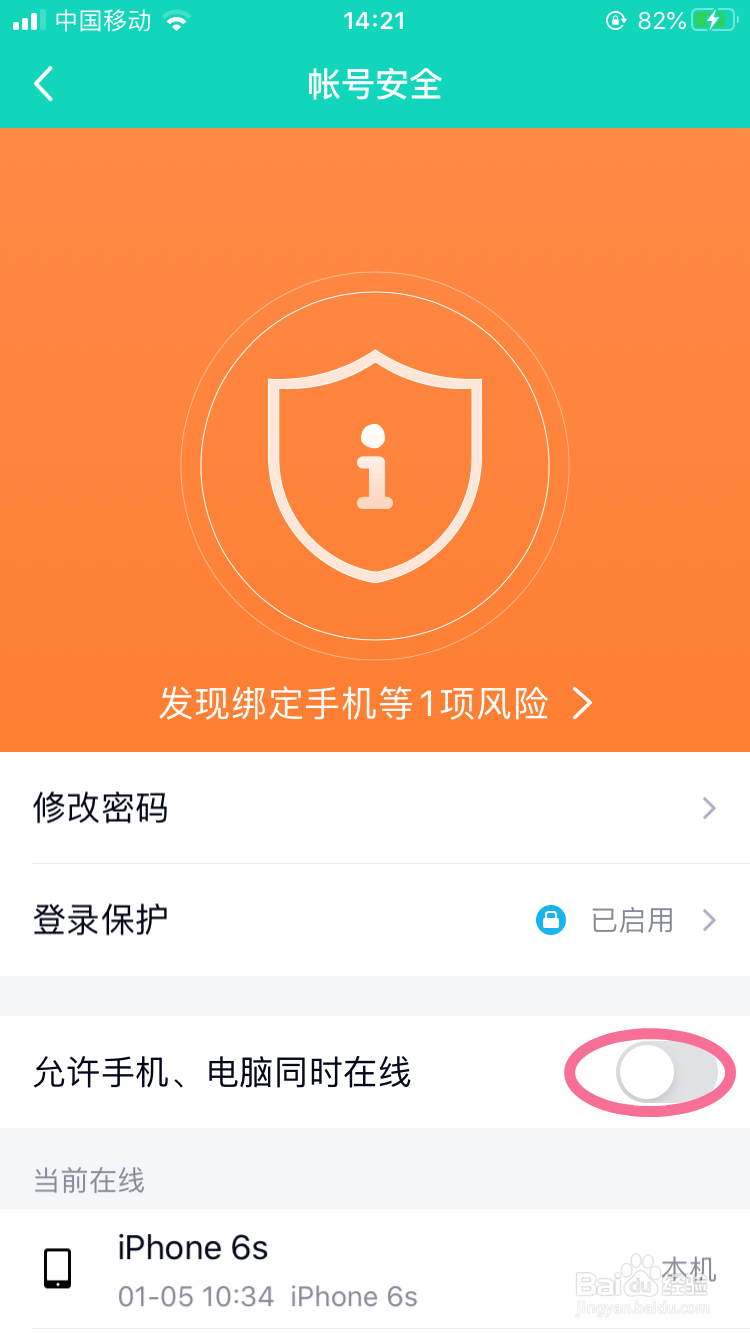750x1334 pixels.
Task: Open 登录保护 details with the arrow
Action: 710,920
